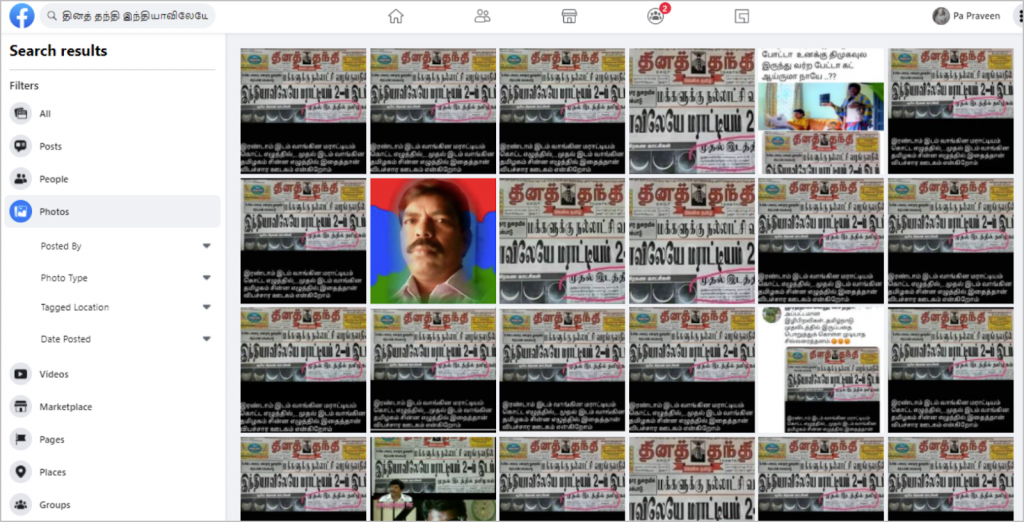
Task: Filter results by Places
Action: [x=52, y=472]
